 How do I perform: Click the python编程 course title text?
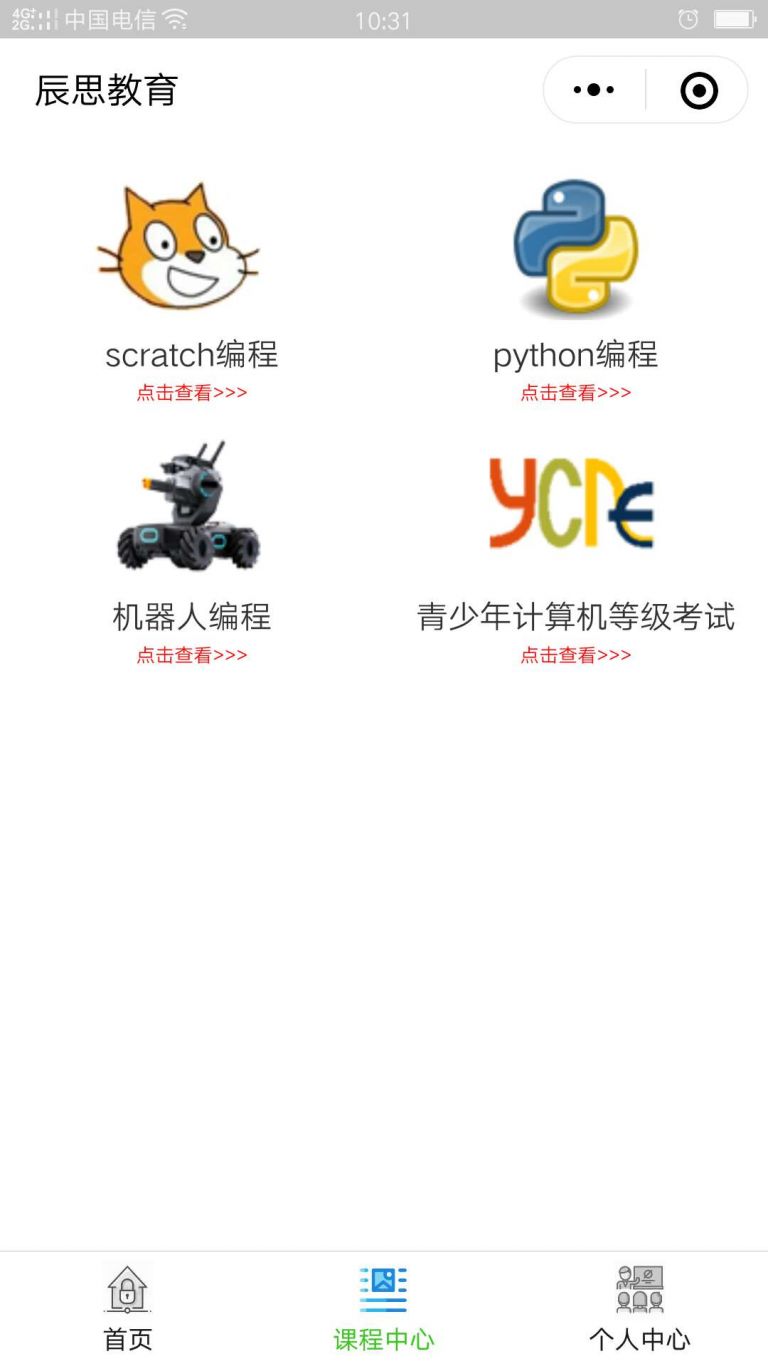(575, 355)
